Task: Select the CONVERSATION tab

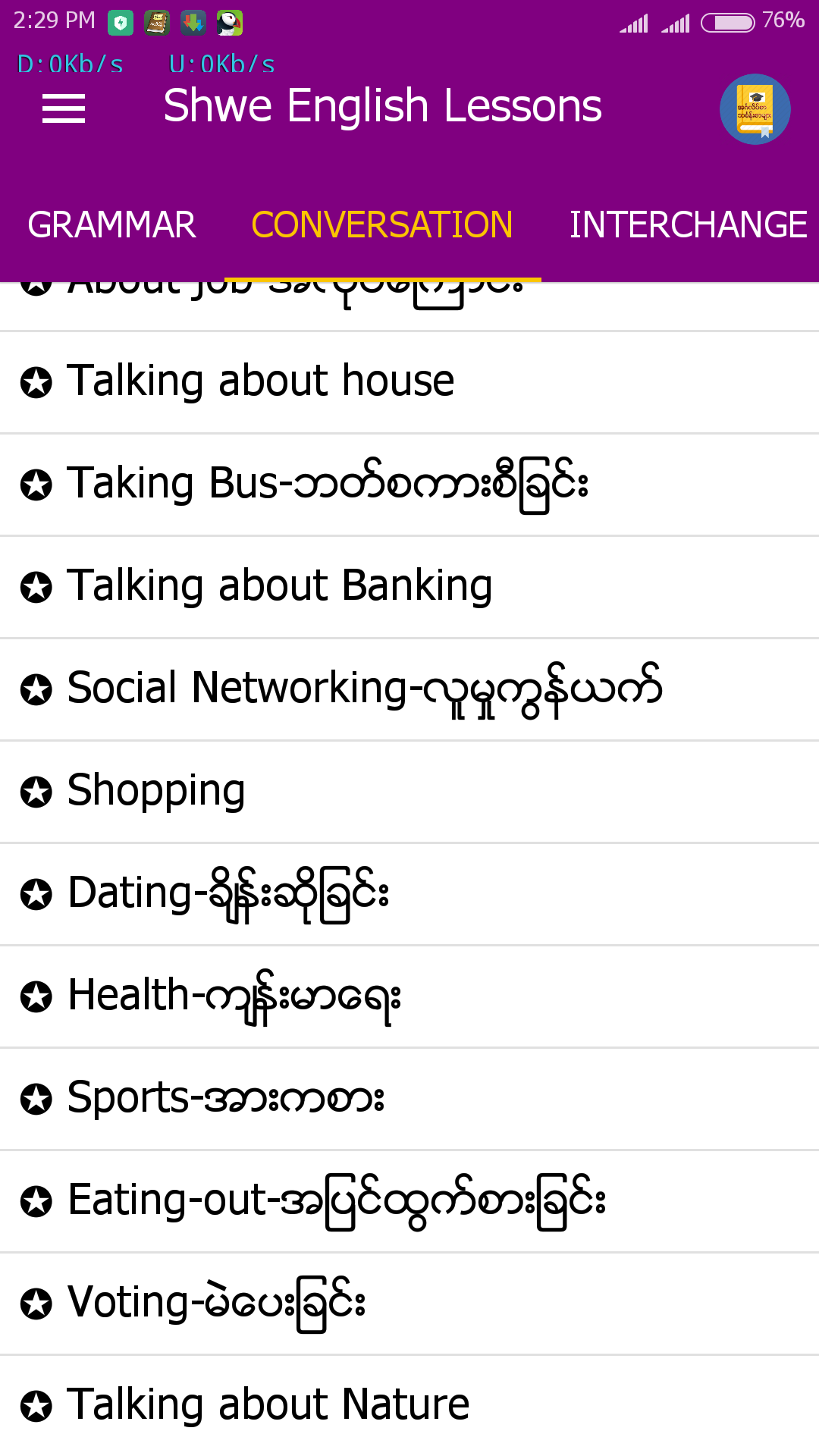Action: click(x=382, y=225)
